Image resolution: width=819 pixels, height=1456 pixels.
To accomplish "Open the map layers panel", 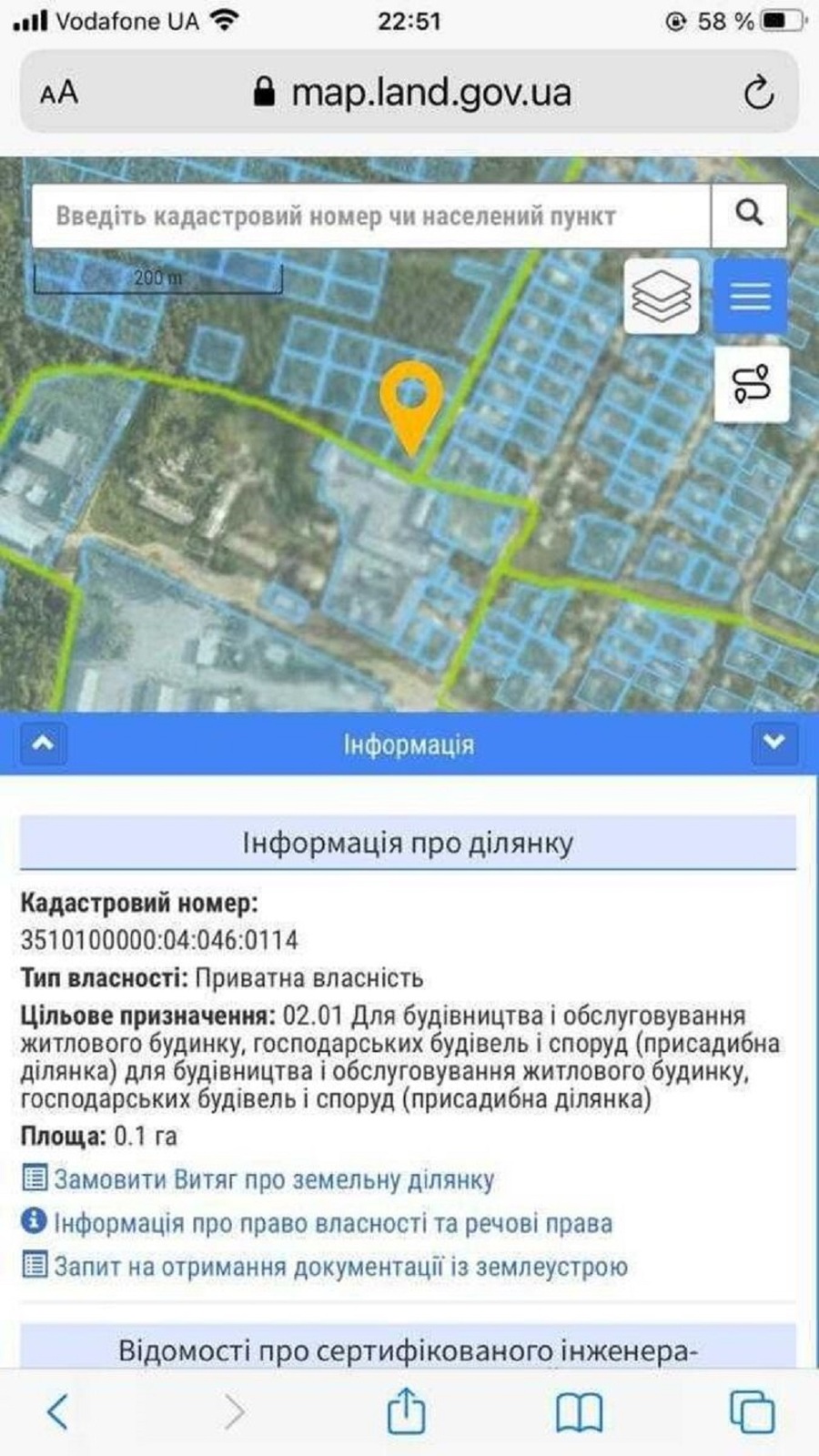I will pyautogui.click(x=662, y=296).
